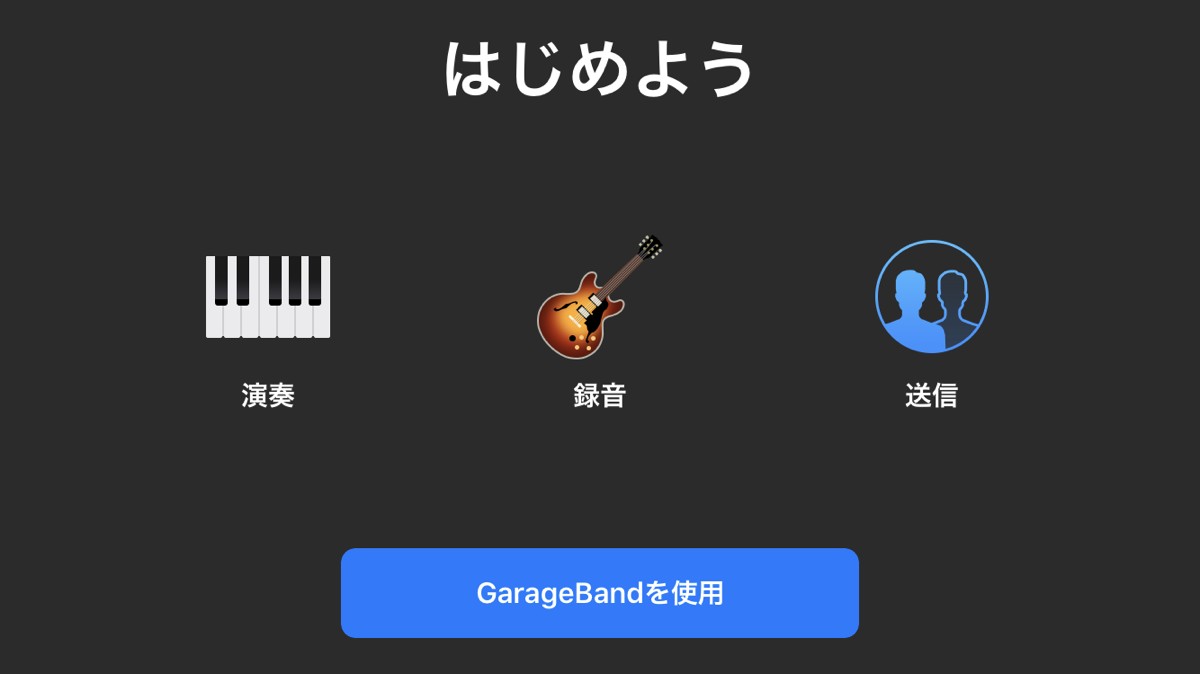Tap the GarageBandを使用 button
1200x674 pixels.
pyautogui.click(x=600, y=593)
